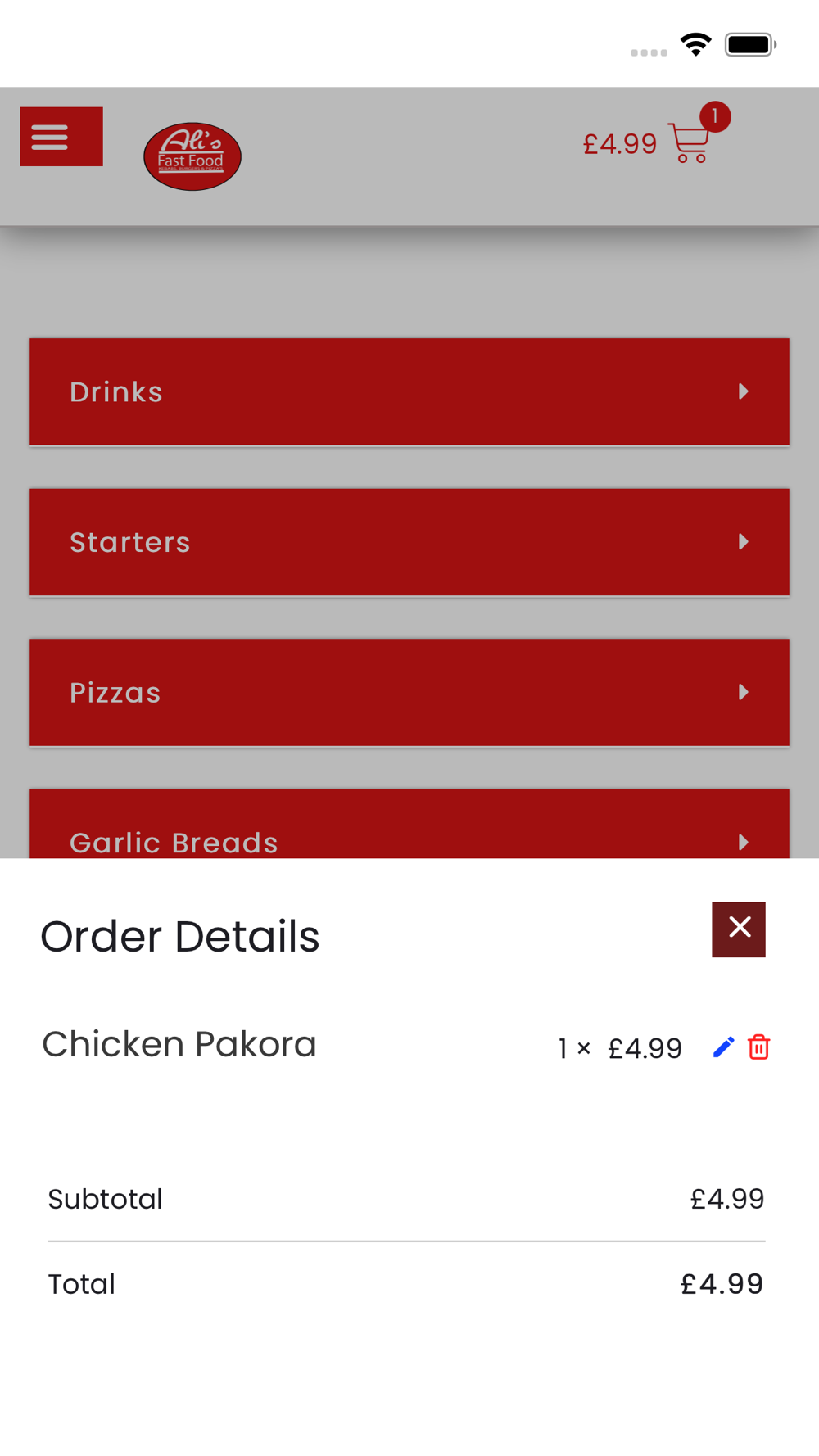Open the hamburger menu
The image size is (819, 1456).
click(61, 137)
